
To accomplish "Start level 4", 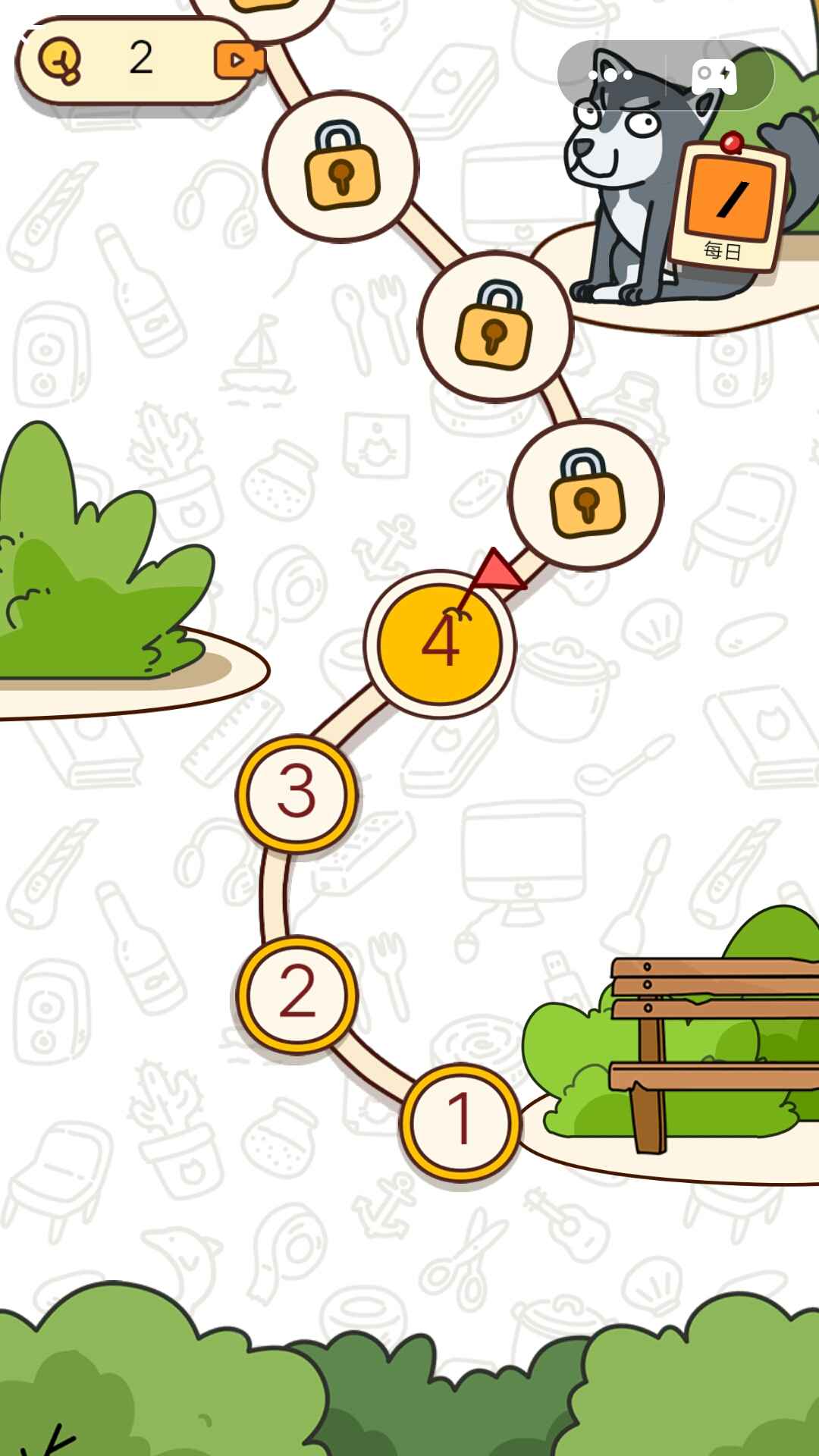I will 440,644.
